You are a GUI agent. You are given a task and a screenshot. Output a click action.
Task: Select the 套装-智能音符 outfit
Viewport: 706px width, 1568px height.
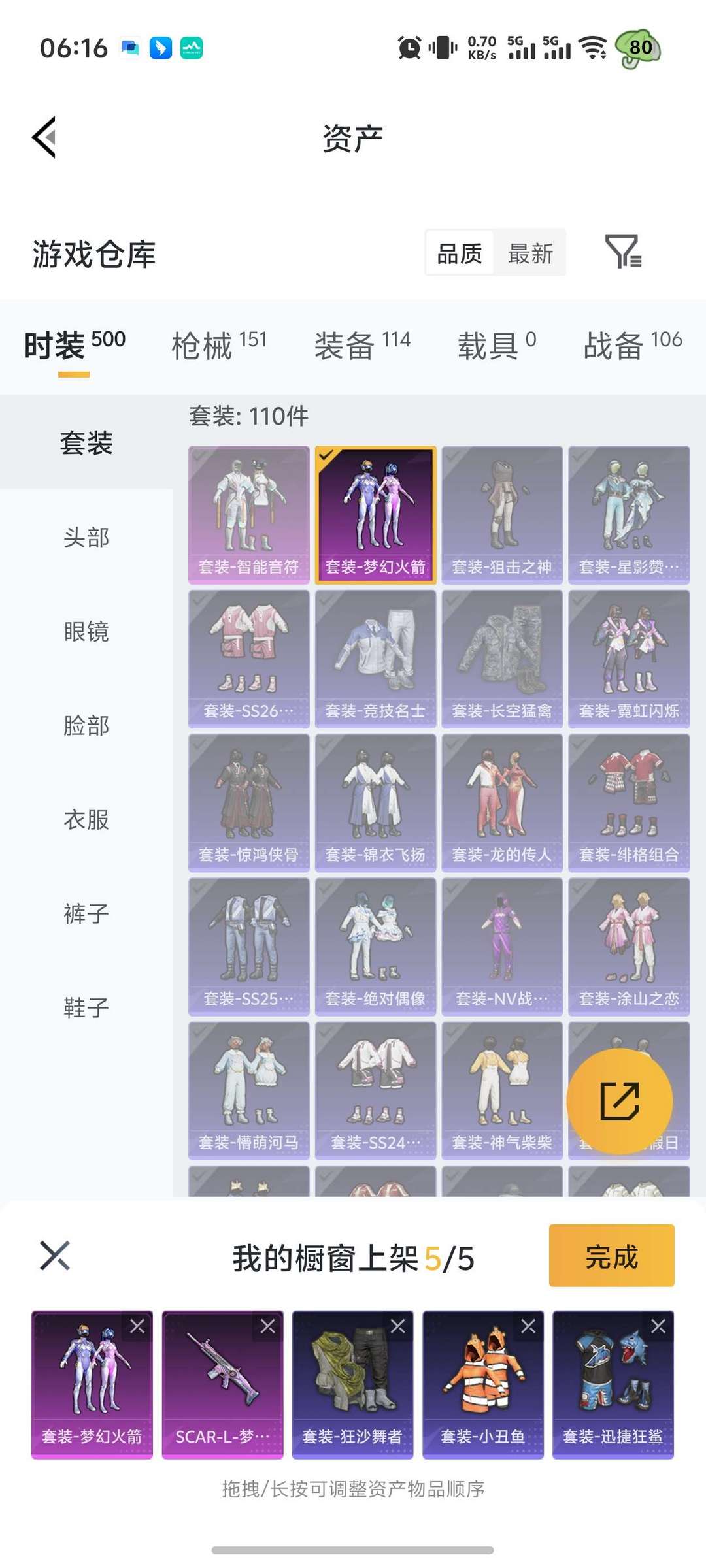coord(248,514)
